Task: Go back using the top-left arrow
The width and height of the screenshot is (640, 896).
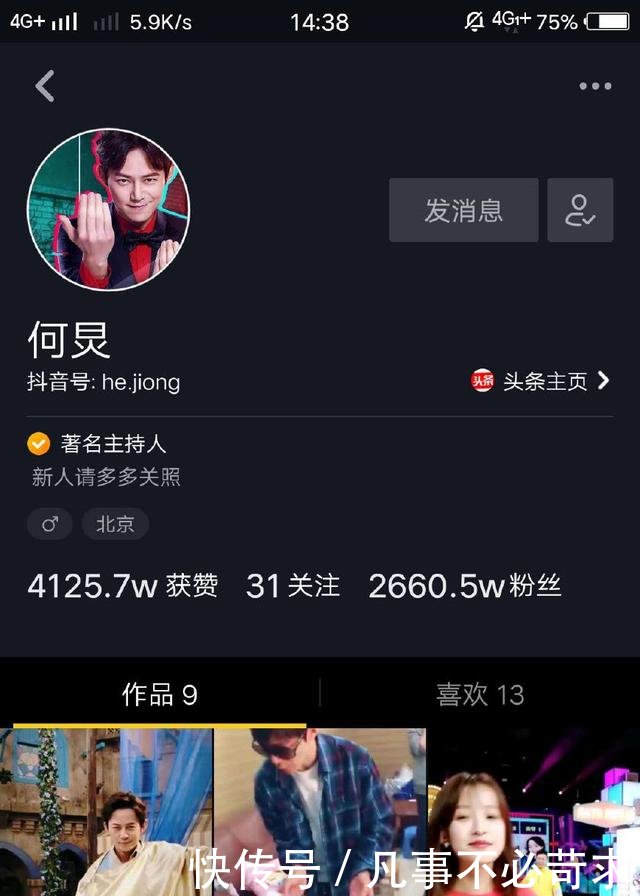Action: (x=45, y=86)
